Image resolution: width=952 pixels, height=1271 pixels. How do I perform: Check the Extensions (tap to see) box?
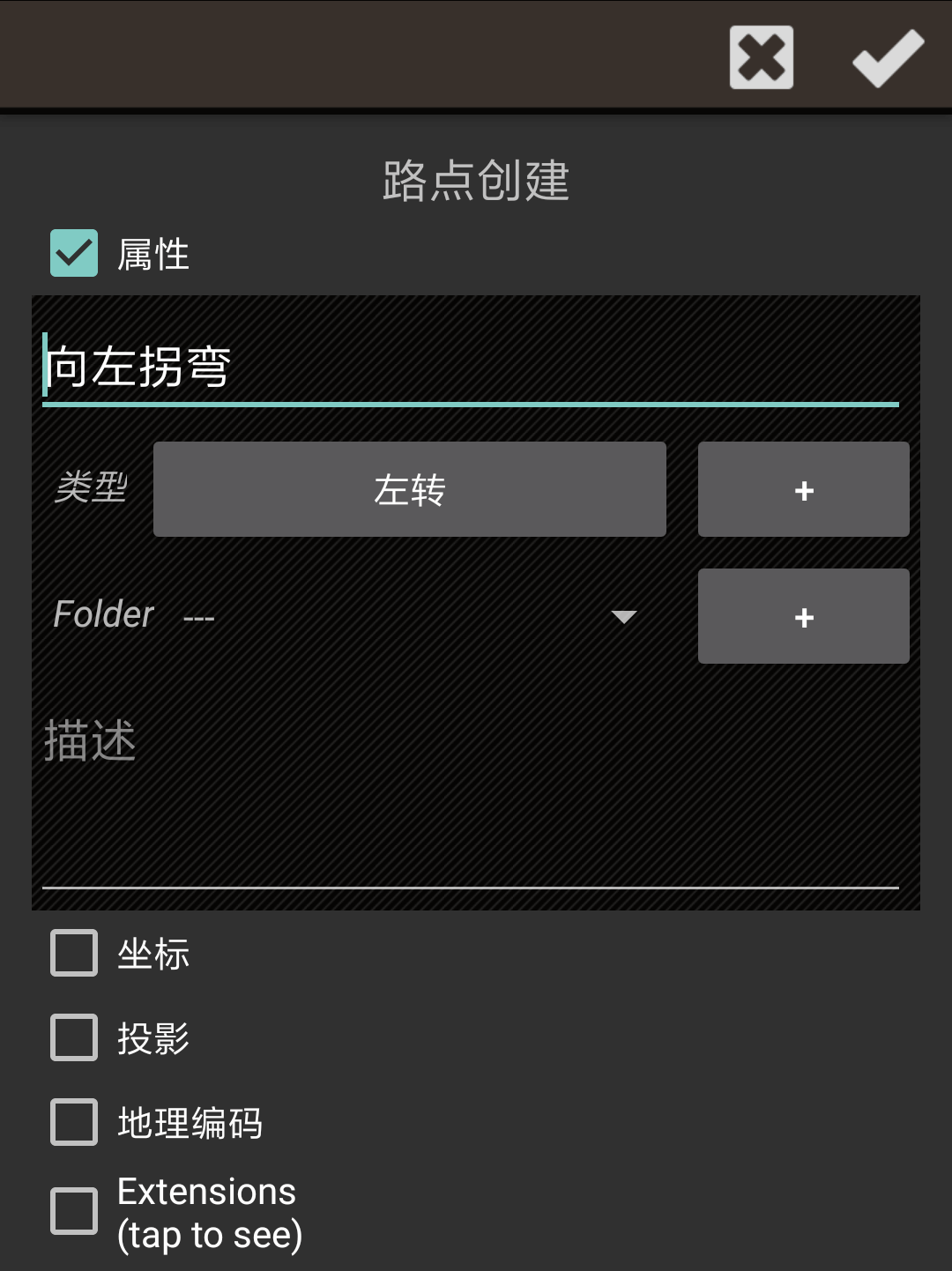pos(74,1211)
